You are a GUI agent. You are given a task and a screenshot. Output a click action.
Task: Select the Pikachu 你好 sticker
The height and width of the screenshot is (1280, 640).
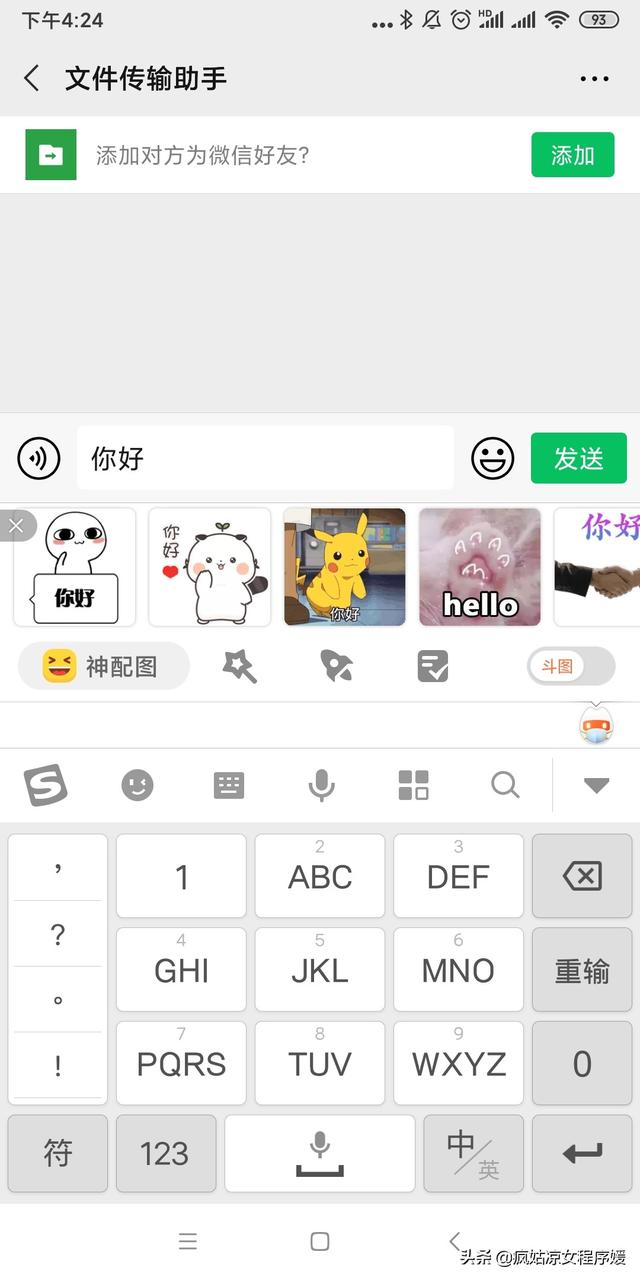click(345, 567)
